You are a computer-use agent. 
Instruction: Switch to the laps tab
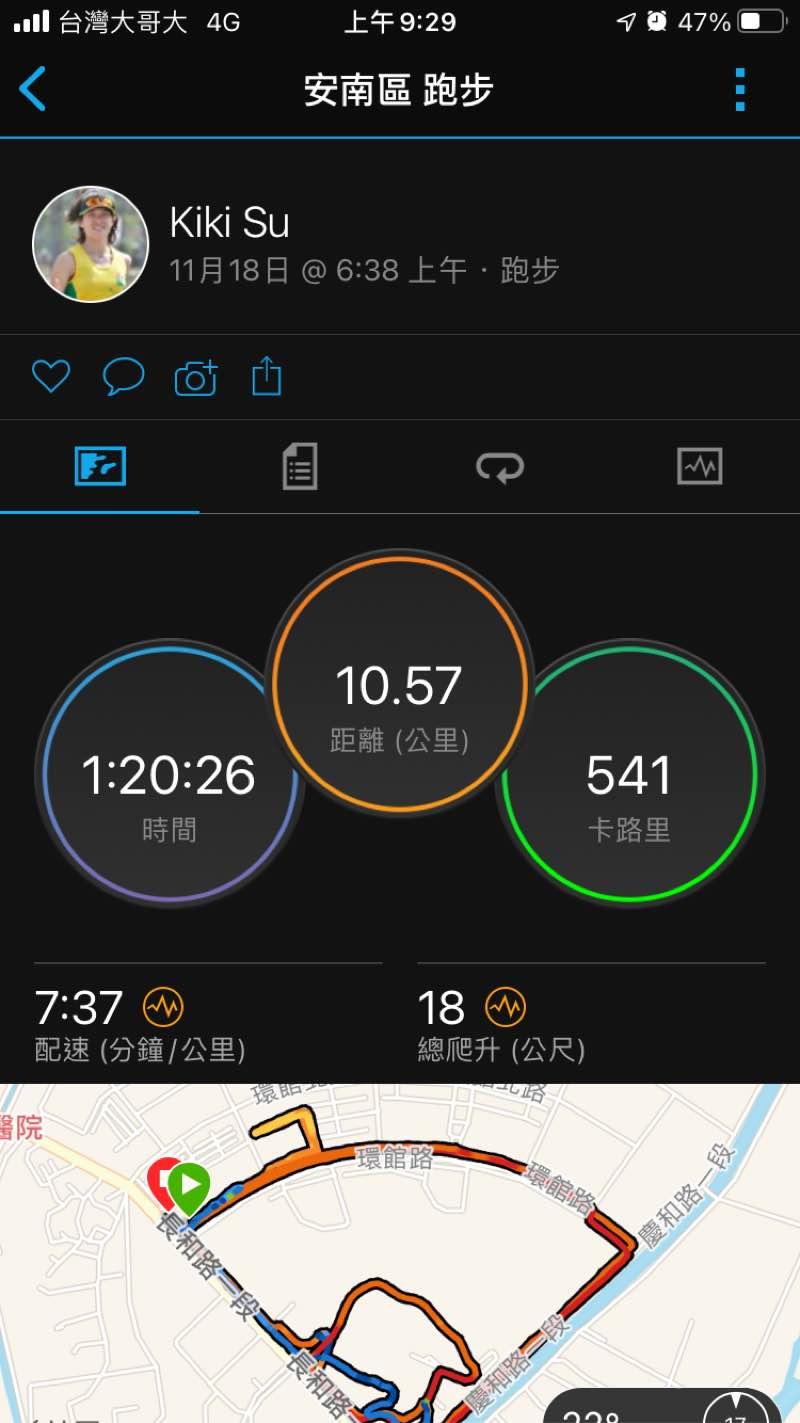point(499,466)
